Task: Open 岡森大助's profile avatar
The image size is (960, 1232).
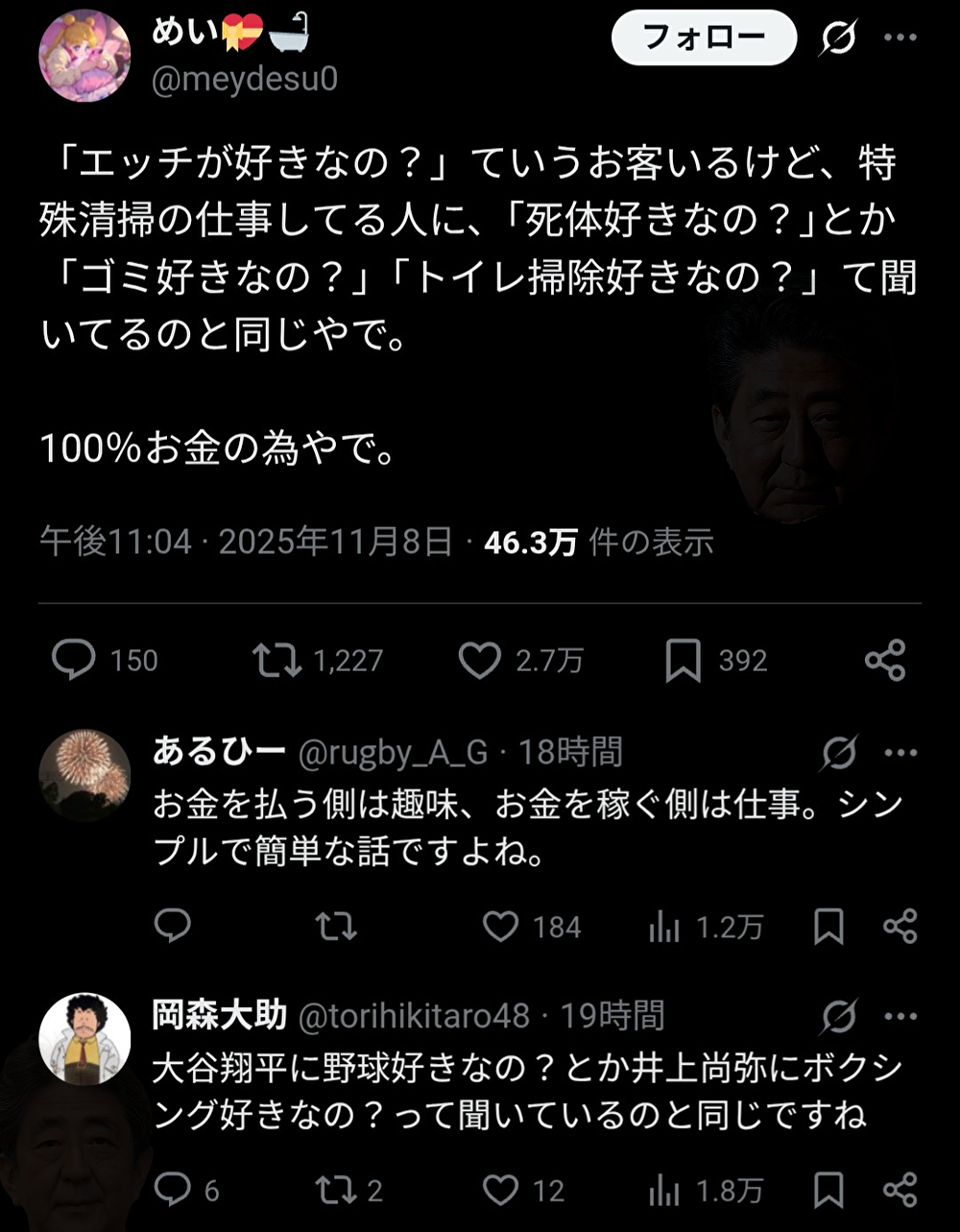Action: click(x=84, y=1038)
